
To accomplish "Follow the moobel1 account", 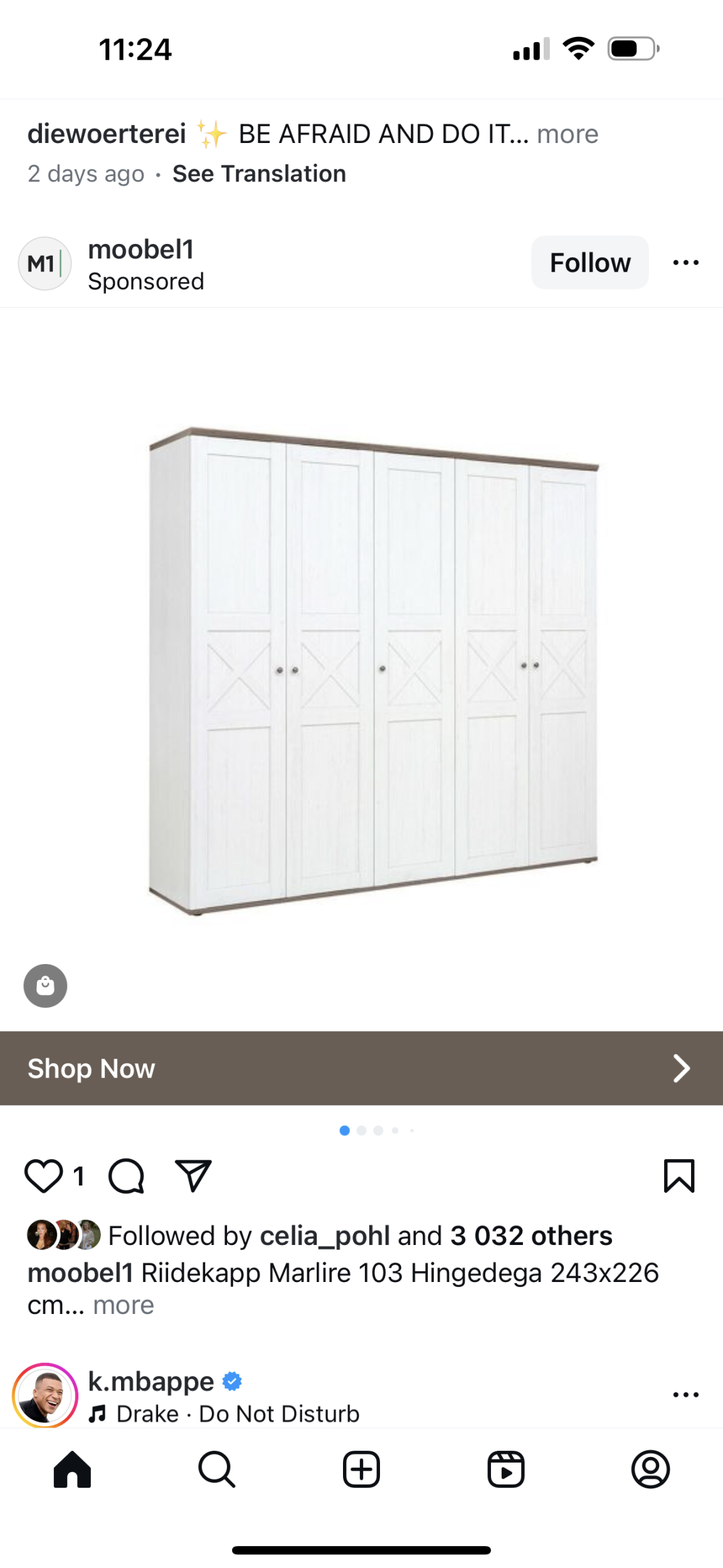I will [x=589, y=263].
